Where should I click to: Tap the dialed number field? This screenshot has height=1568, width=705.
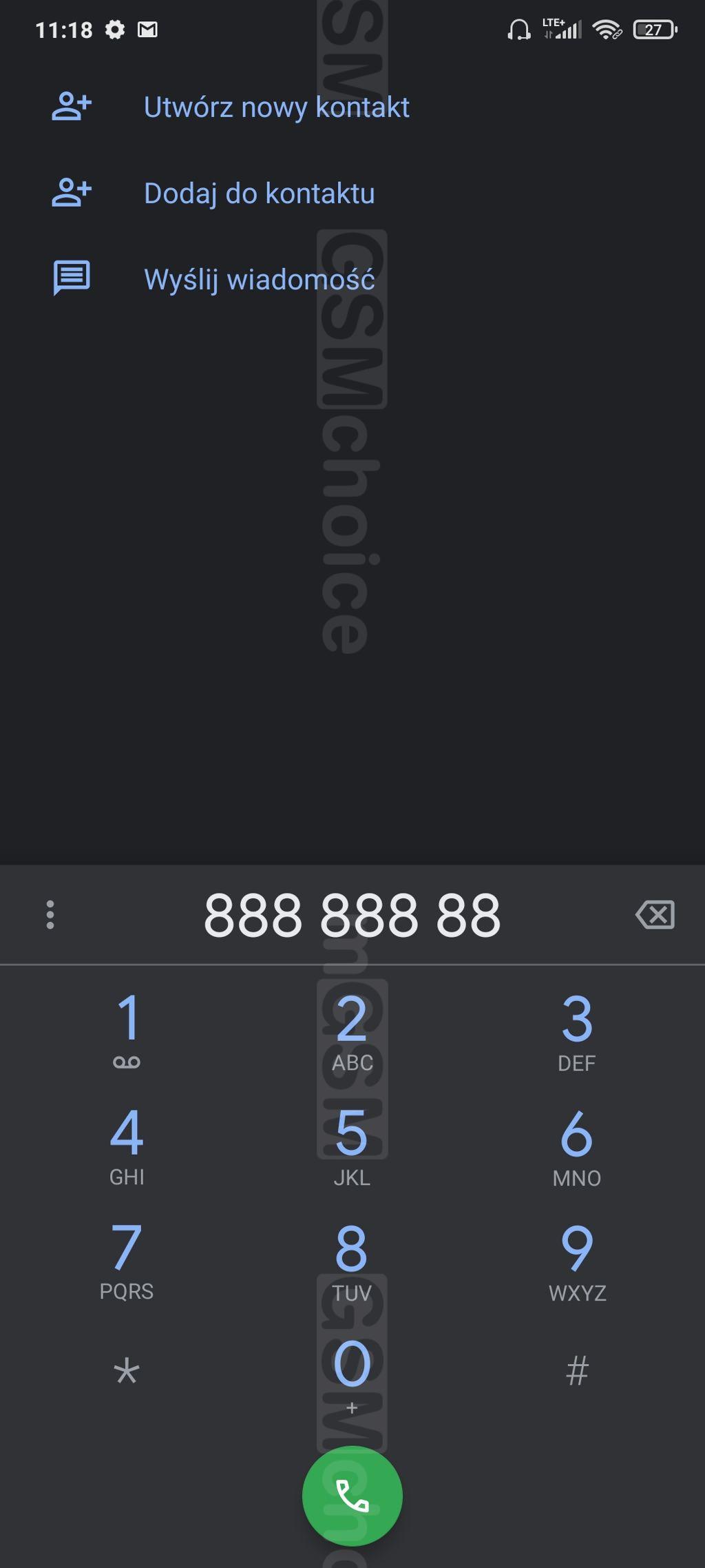[352, 915]
